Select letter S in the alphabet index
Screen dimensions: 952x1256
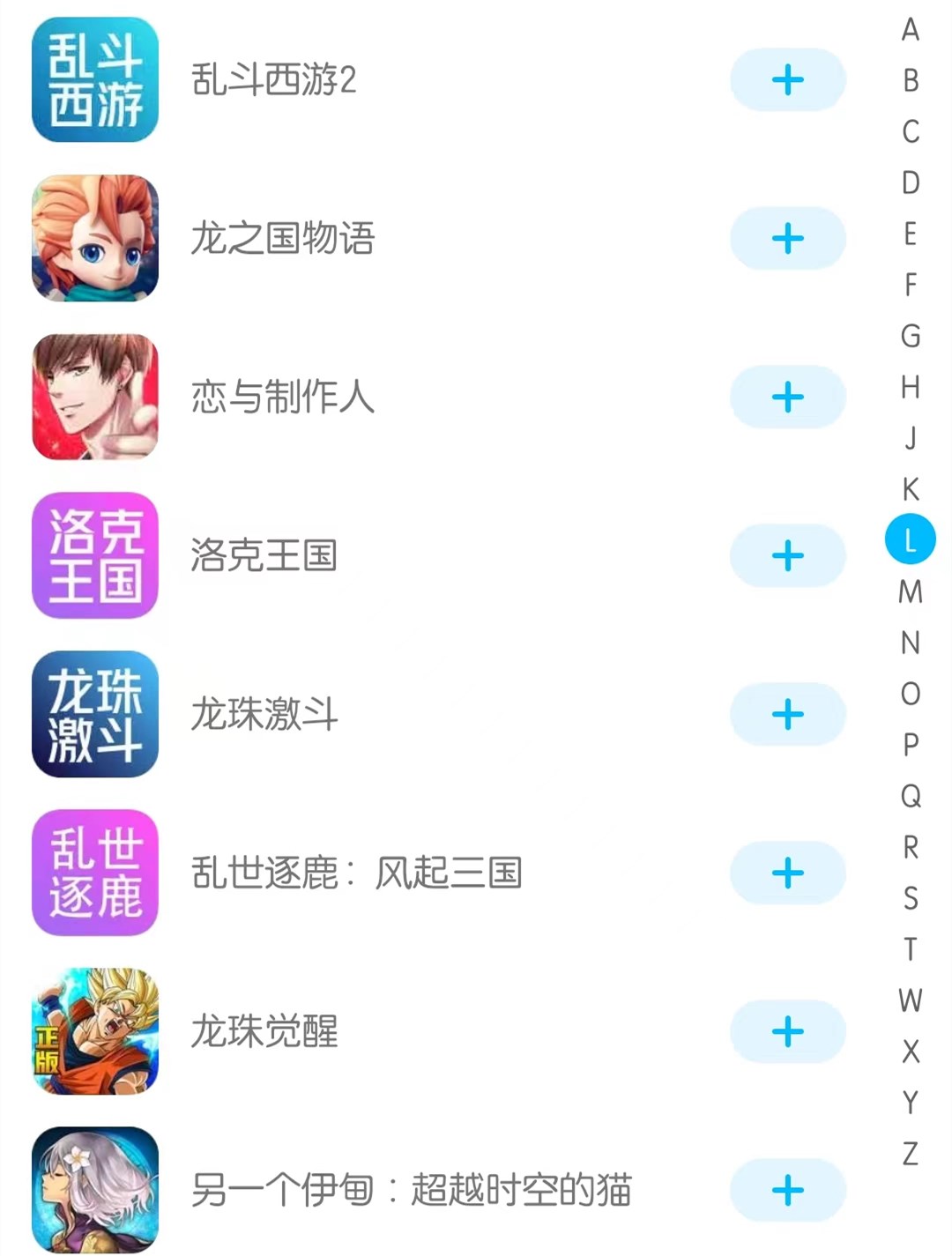point(911,898)
